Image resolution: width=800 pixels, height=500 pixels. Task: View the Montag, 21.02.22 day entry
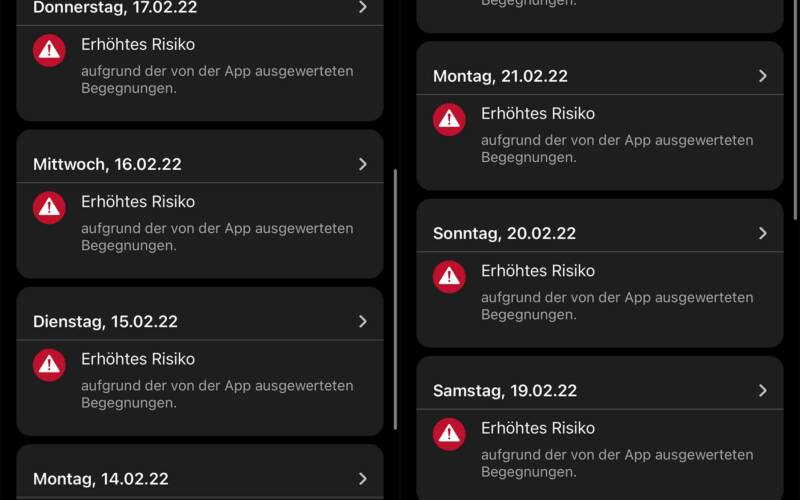click(599, 76)
